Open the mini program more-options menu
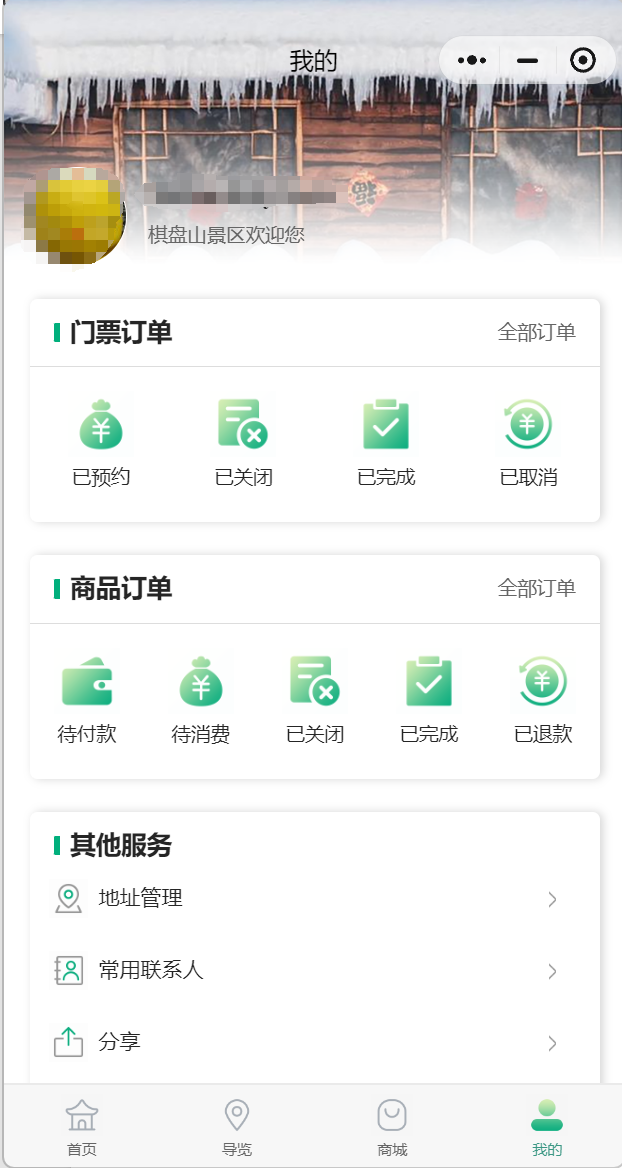622x1168 pixels. (472, 60)
